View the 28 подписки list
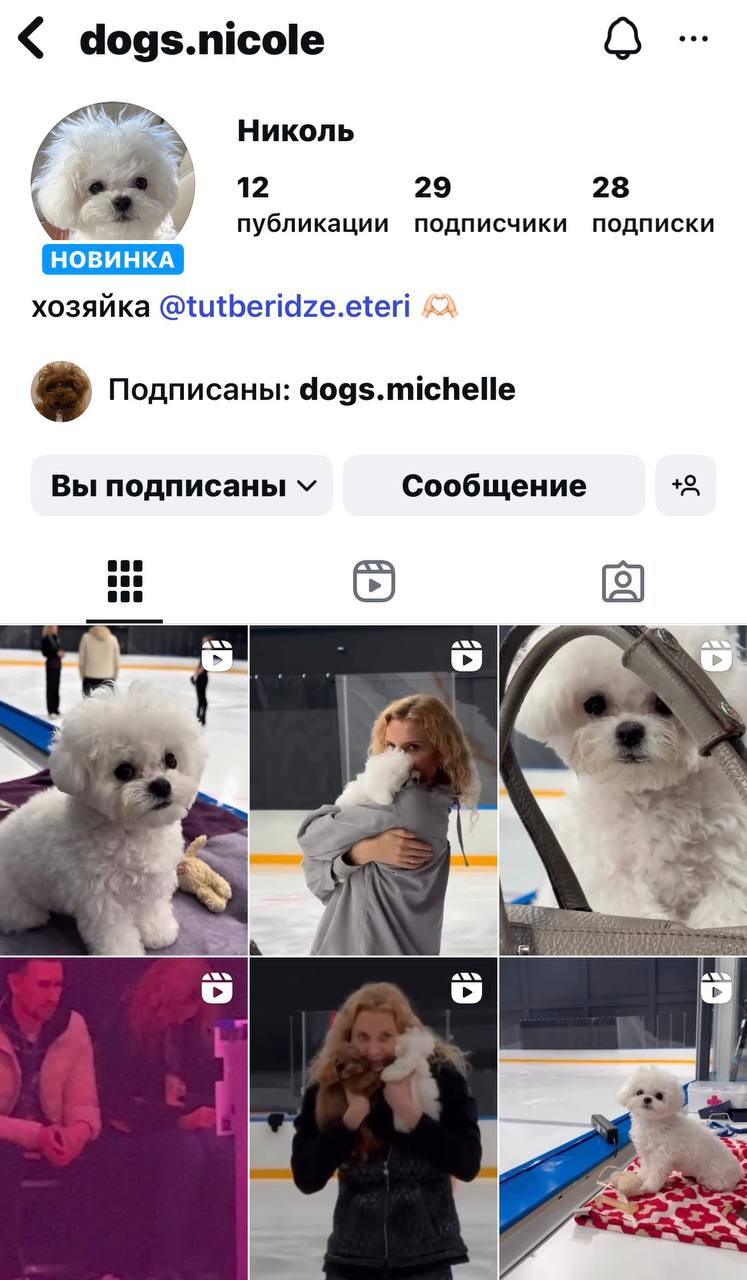The image size is (747, 1280). tap(652, 204)
